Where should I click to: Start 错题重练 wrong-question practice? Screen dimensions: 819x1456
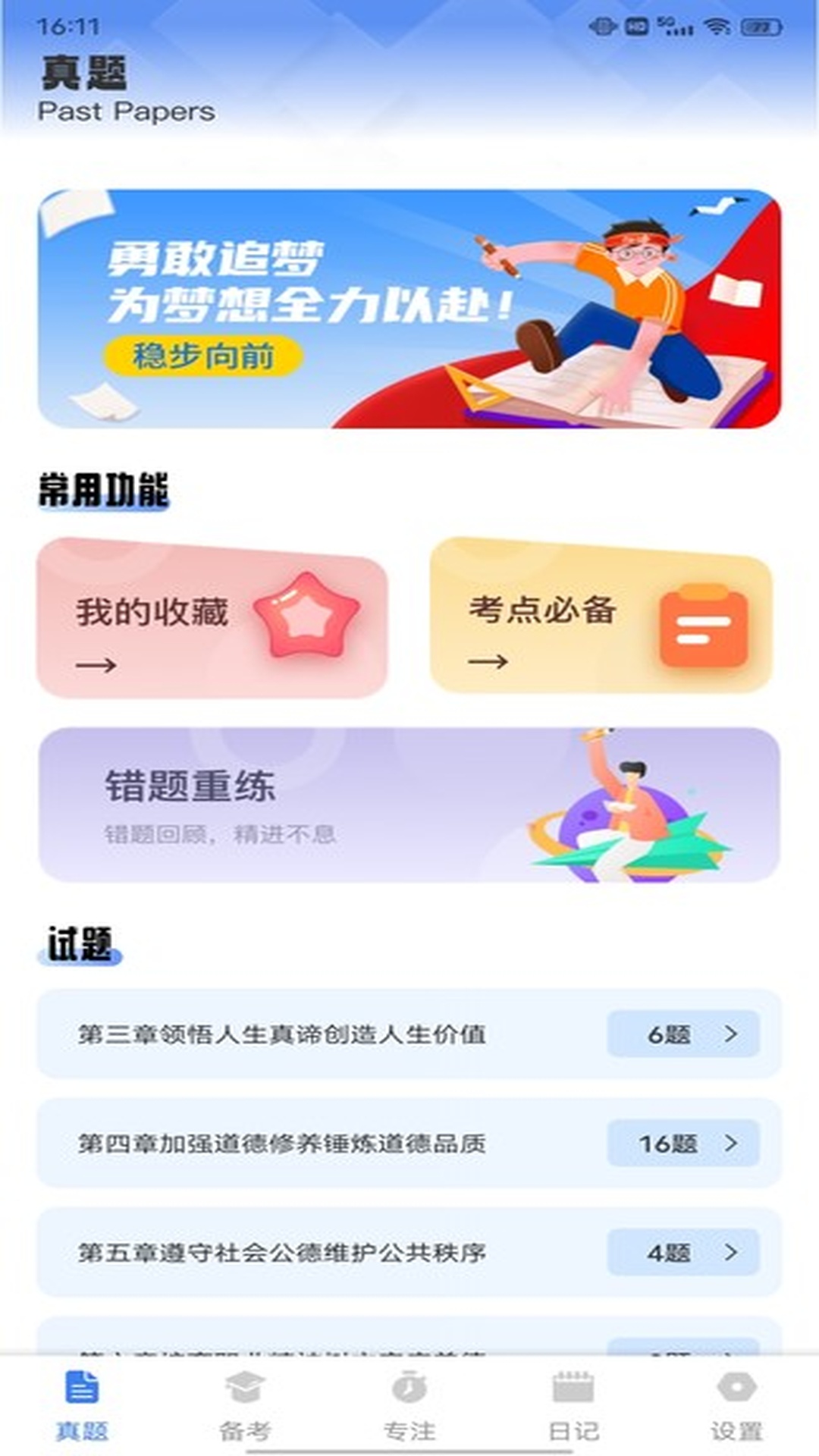(409, 805)
